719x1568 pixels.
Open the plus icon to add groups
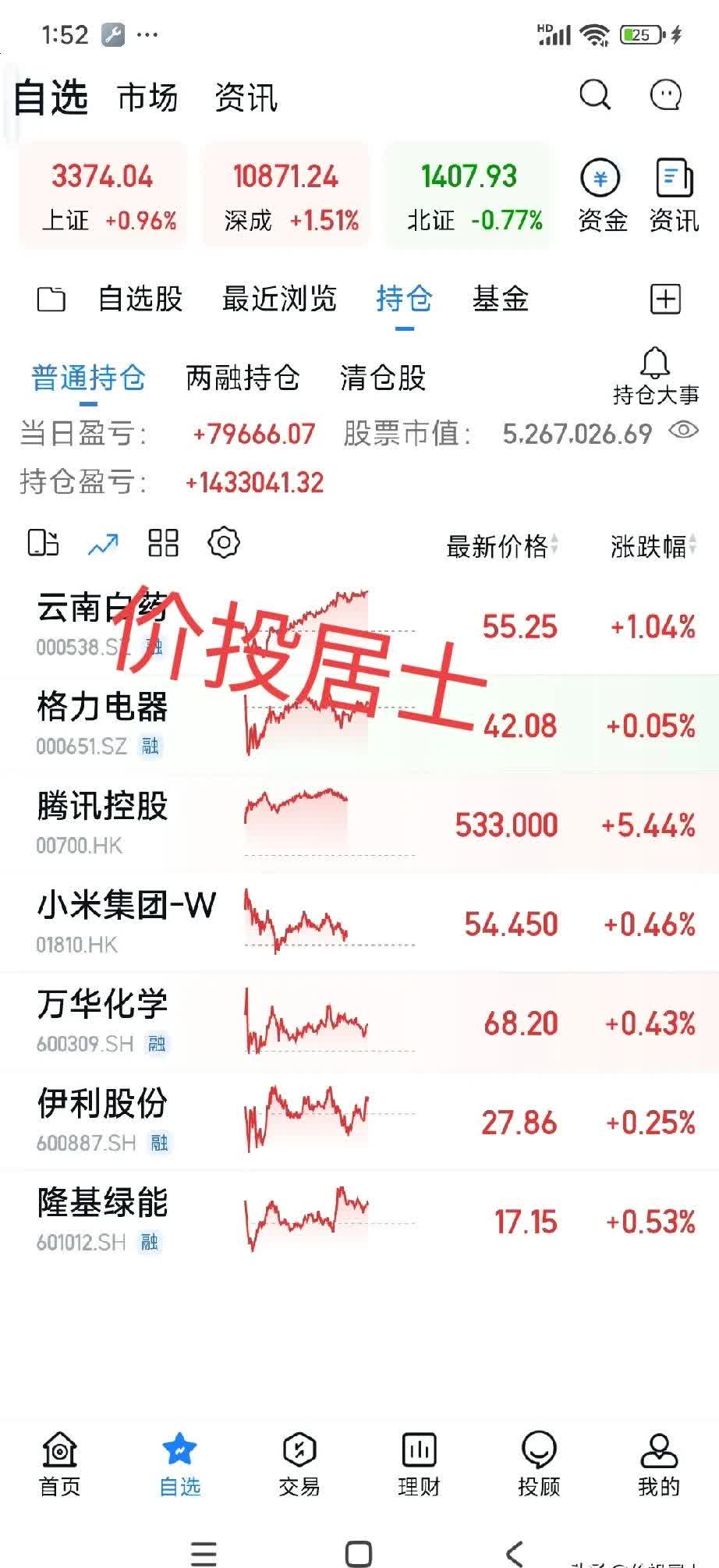[664, 298]
